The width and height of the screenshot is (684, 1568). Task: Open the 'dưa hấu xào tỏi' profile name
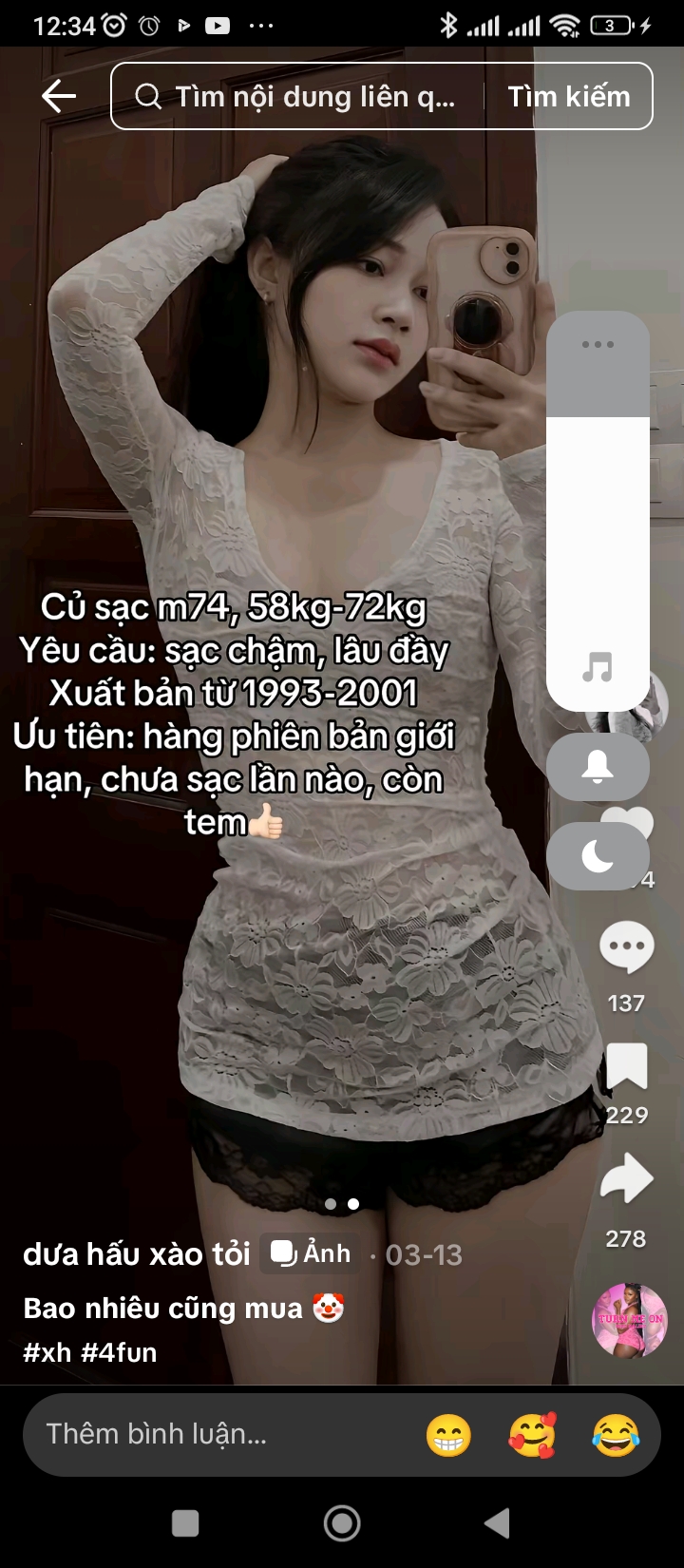tap(137, 1254)
